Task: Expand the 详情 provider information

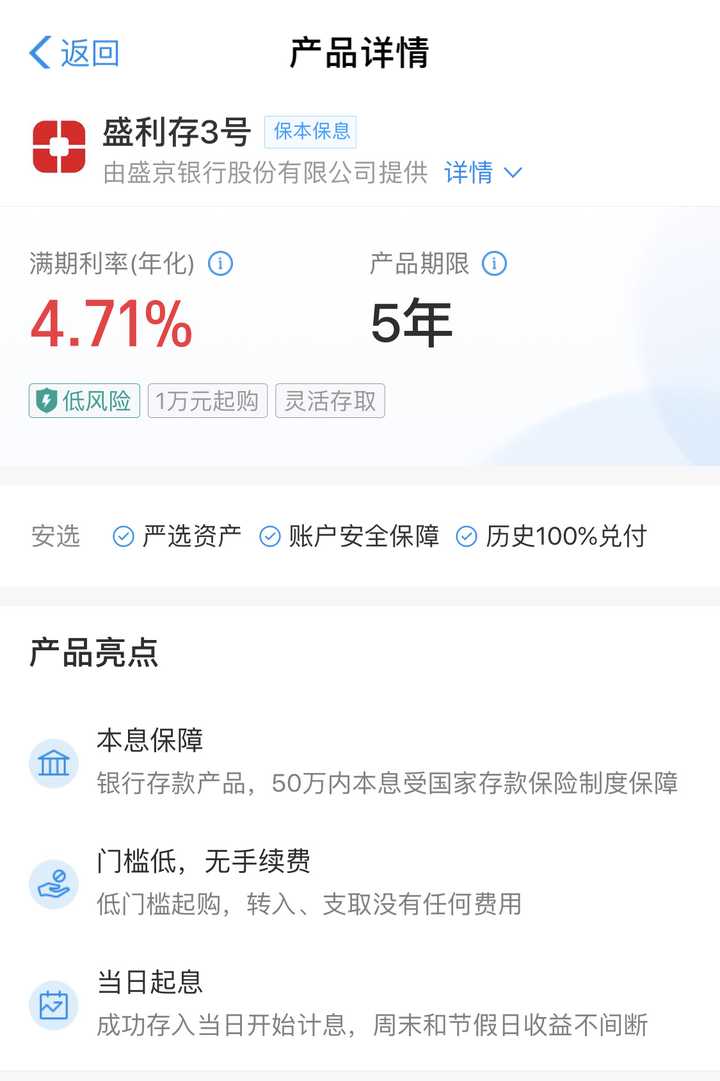Action: (x=470, y=173)
